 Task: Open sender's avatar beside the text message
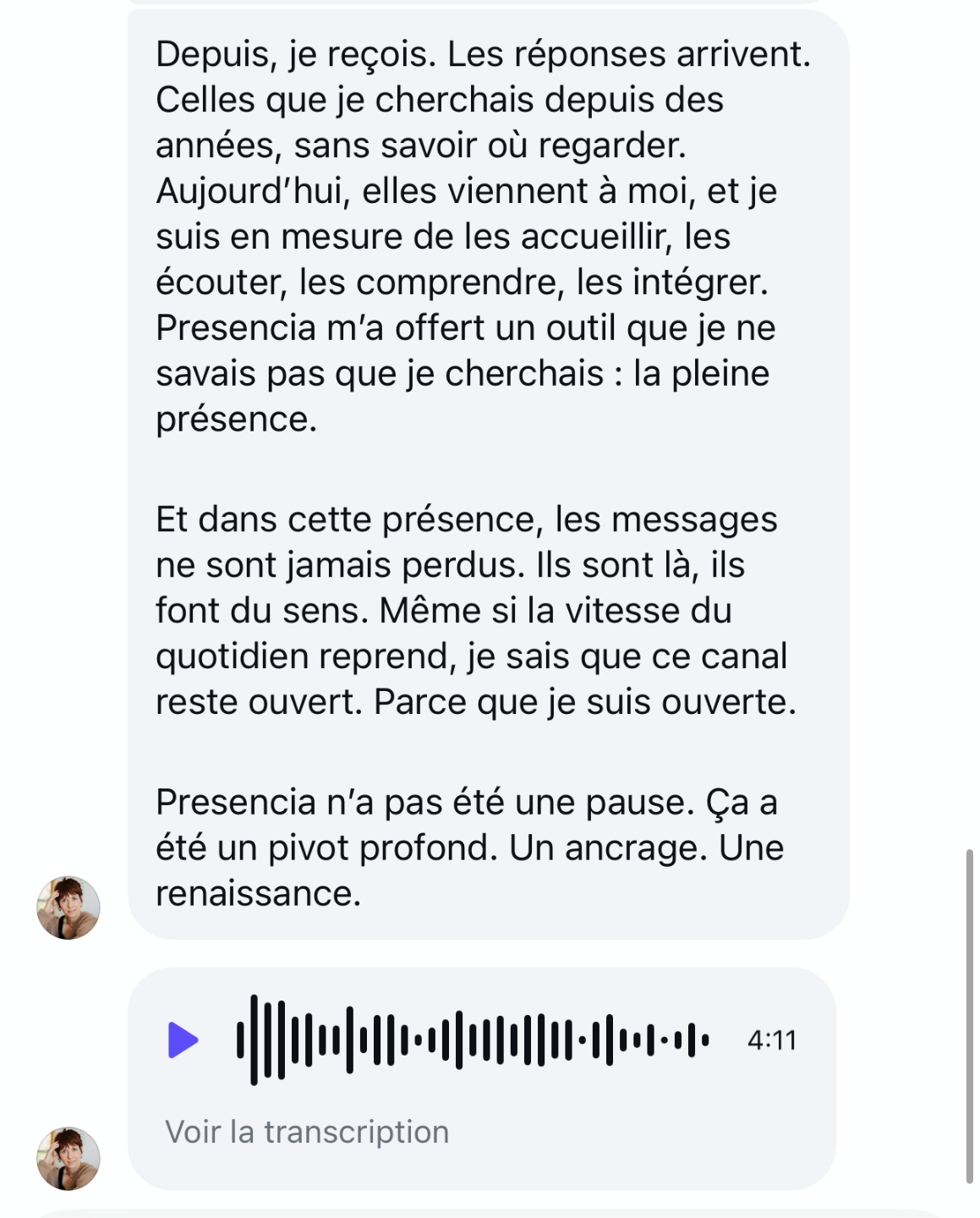68,908
